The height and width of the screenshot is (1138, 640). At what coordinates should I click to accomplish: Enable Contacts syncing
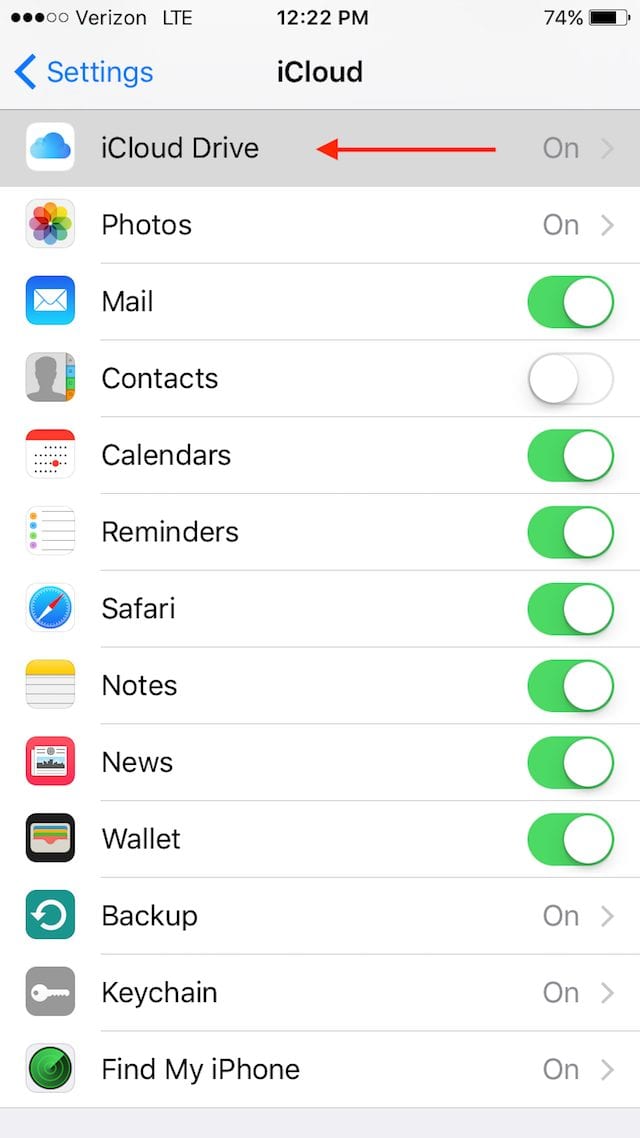570,379
